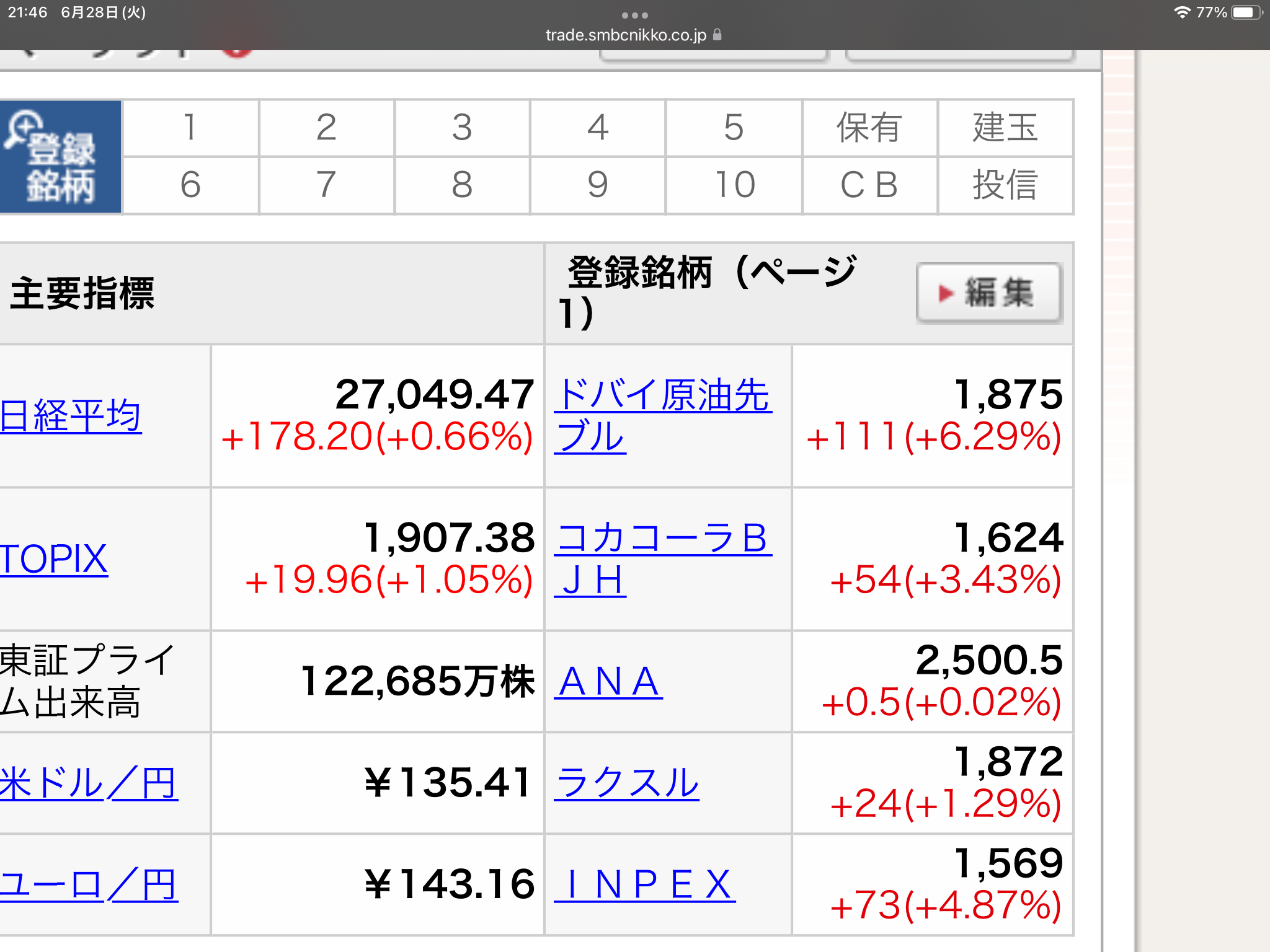Show the 保有 holdings tab
This screenshot has width=1270, height=952.
coord(869,128)
